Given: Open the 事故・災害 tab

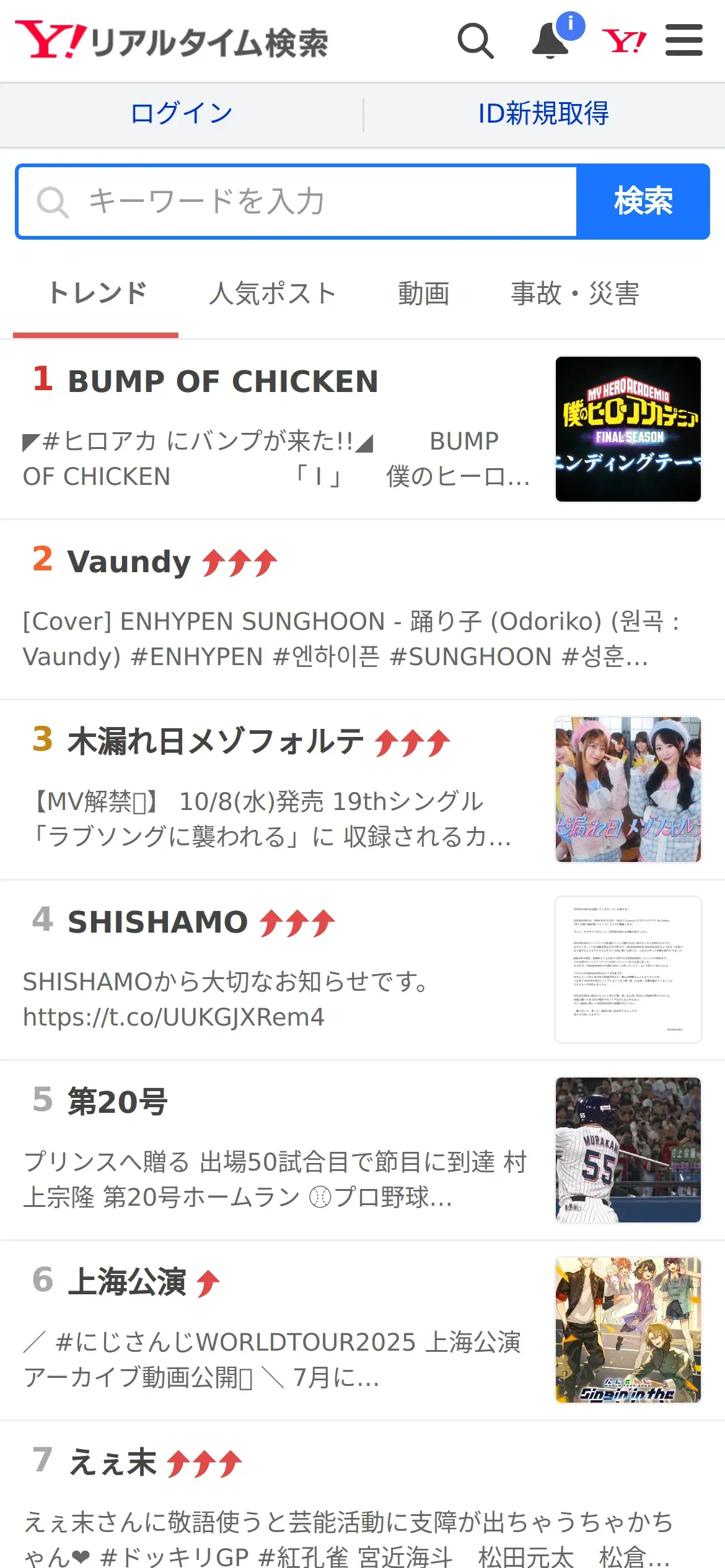Looking at the screenshot, I should point(574,294).
